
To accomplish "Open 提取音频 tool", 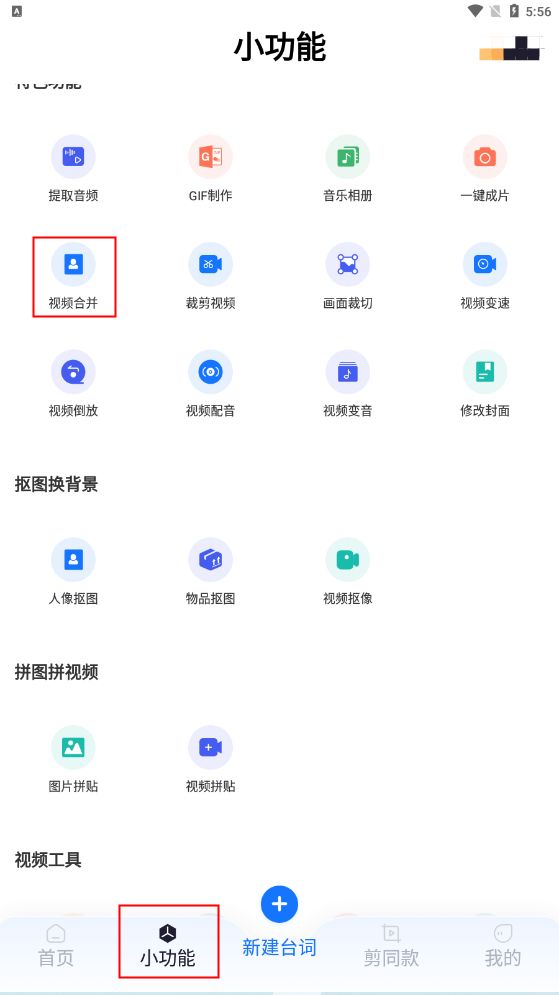I will click(74, 169).
